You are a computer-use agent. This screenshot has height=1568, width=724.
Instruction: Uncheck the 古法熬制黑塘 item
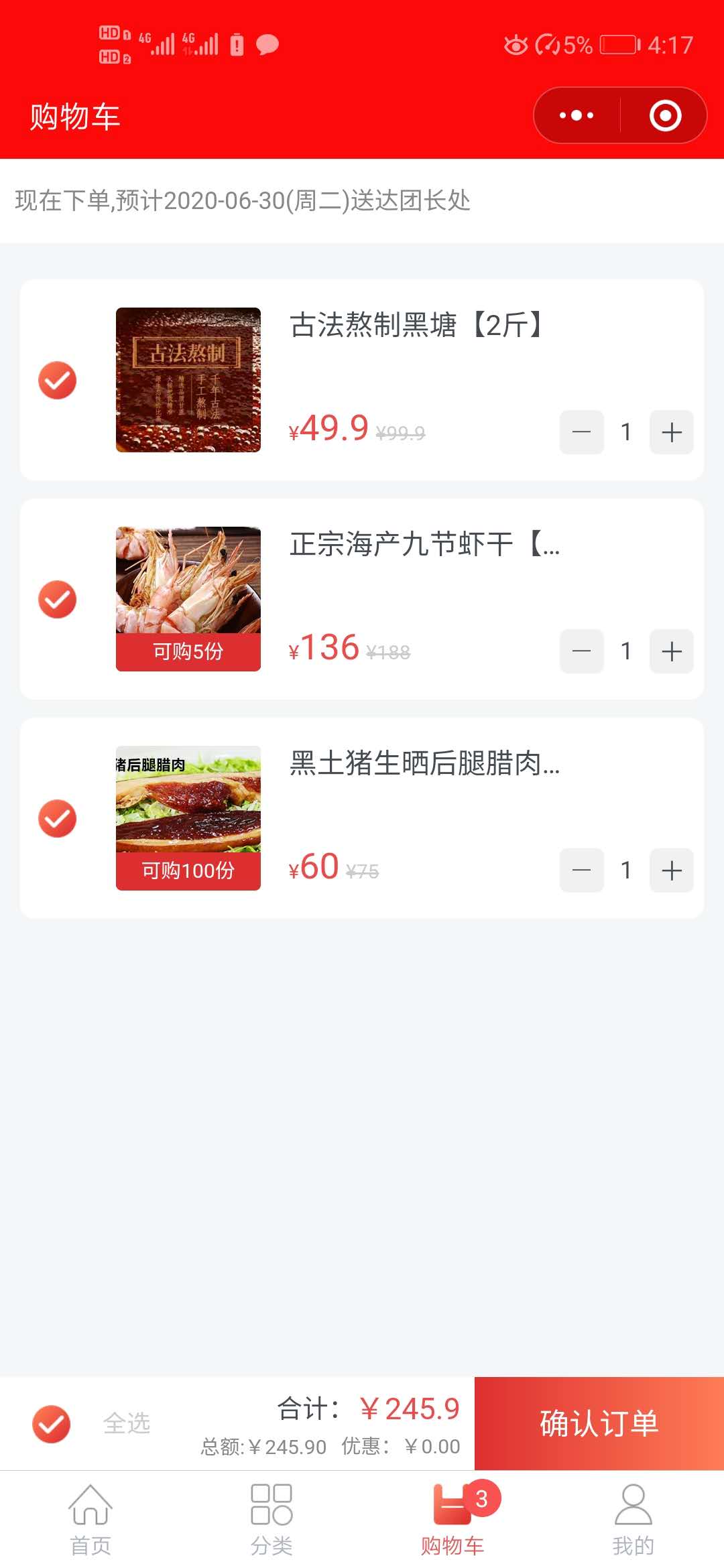coord(58,380)
